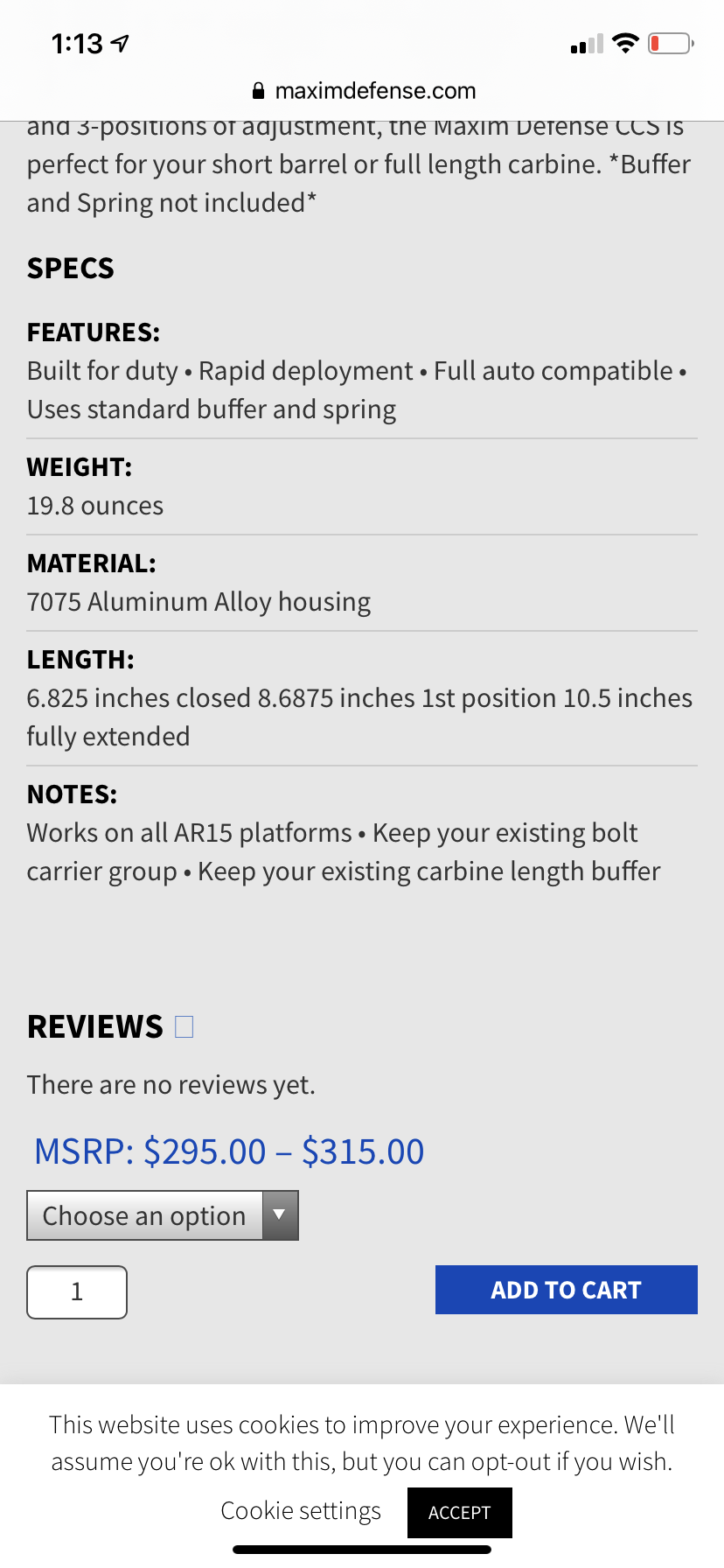
Task: Tap the maximdefense.com address bar
Action: pos(363,91)
